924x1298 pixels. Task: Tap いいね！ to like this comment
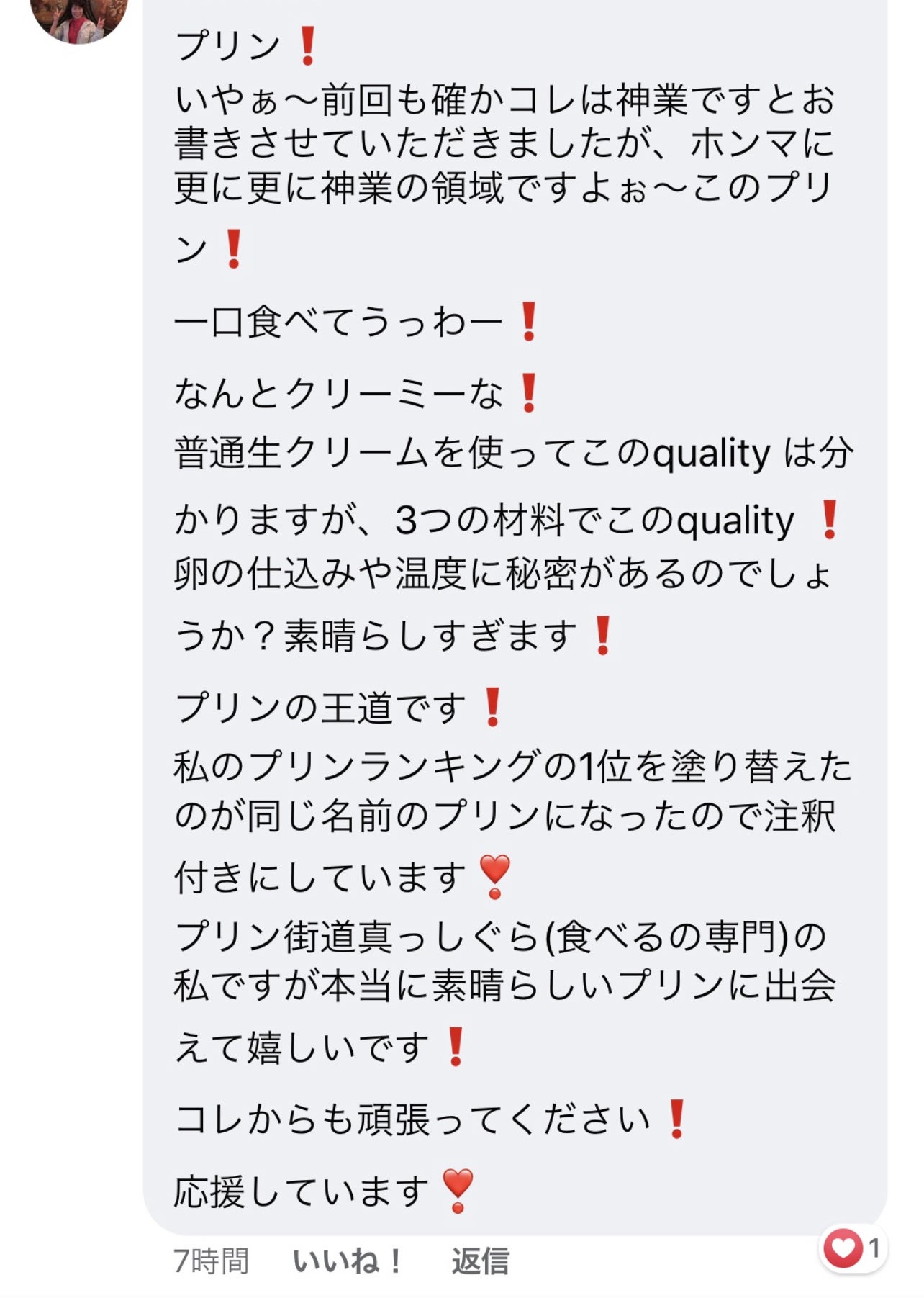coord(347,1261)
